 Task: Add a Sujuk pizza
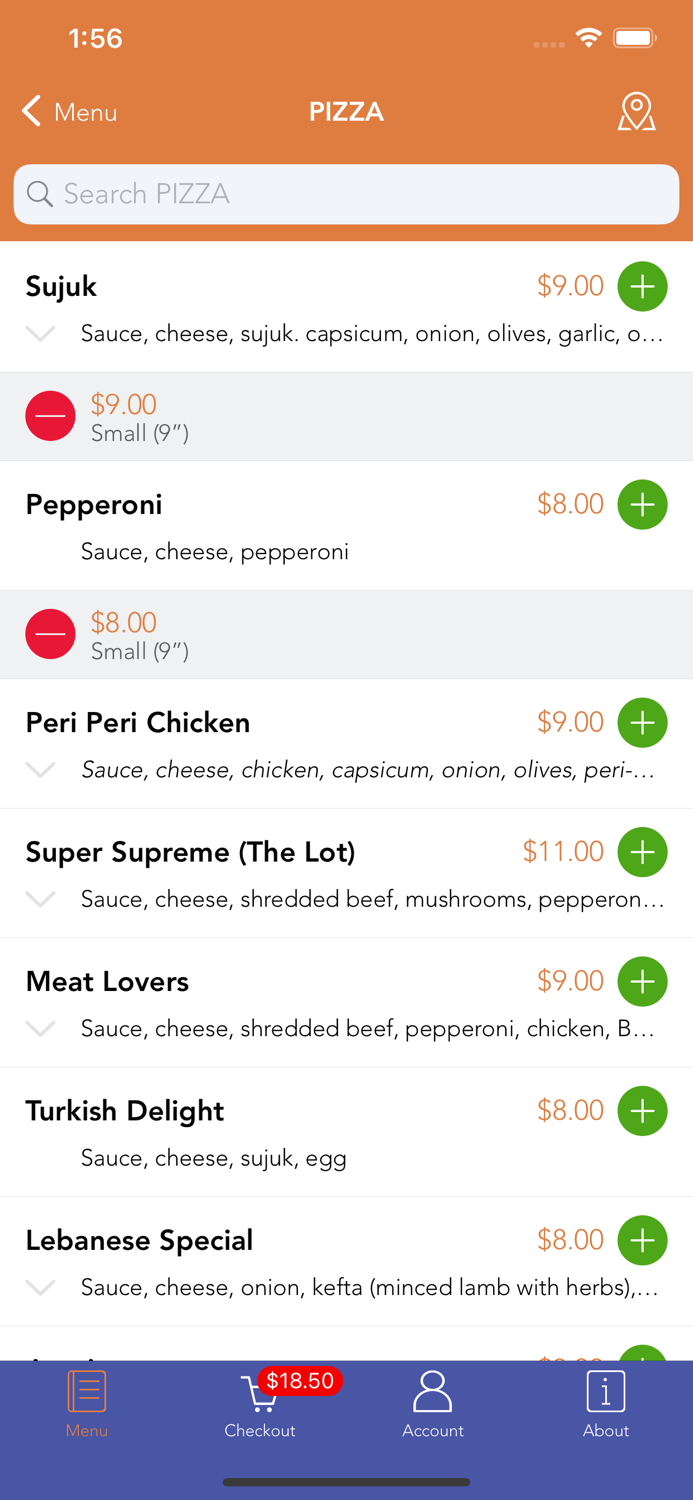(642, 287)
